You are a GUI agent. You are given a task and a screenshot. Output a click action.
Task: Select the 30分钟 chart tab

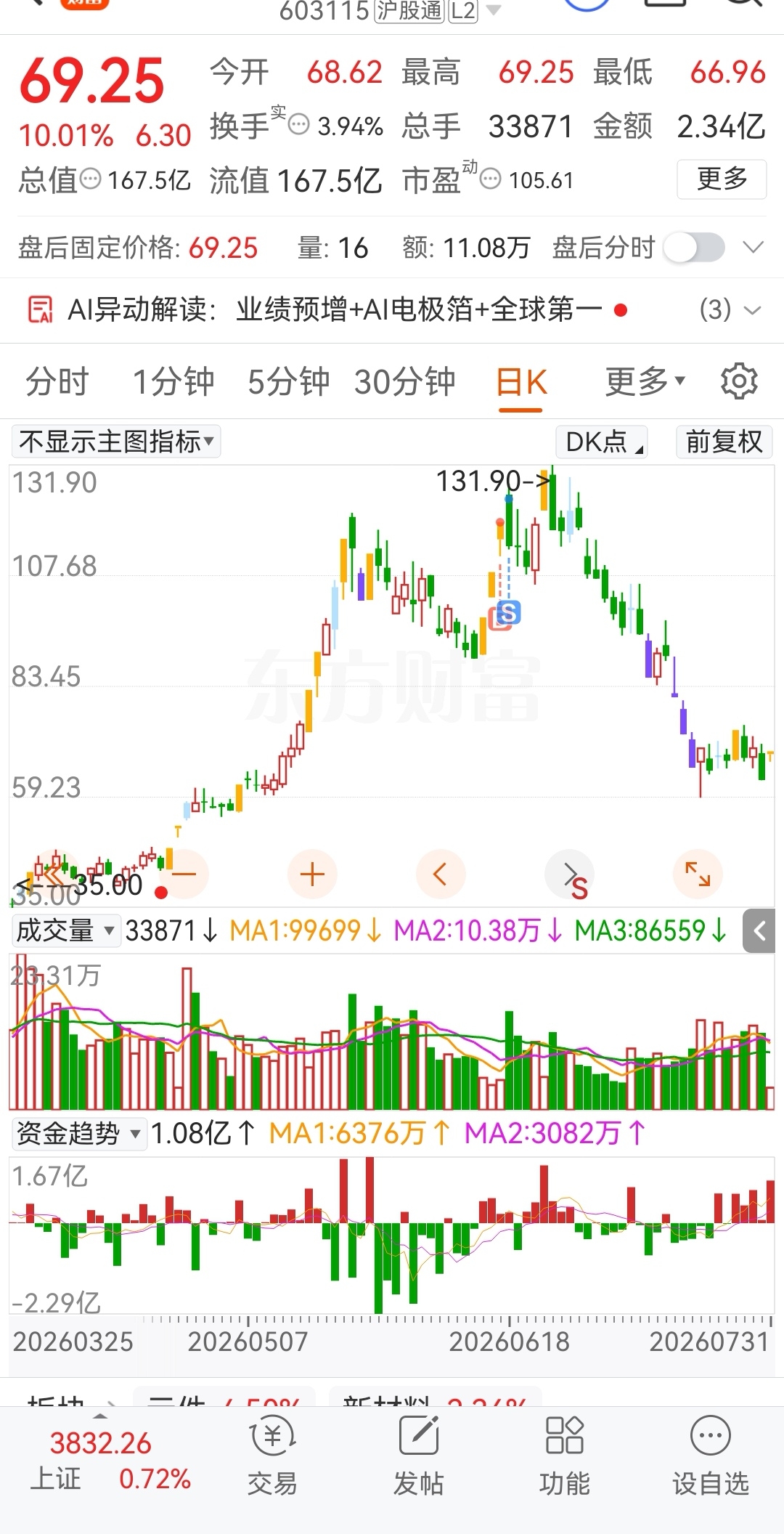coord(405,381)
